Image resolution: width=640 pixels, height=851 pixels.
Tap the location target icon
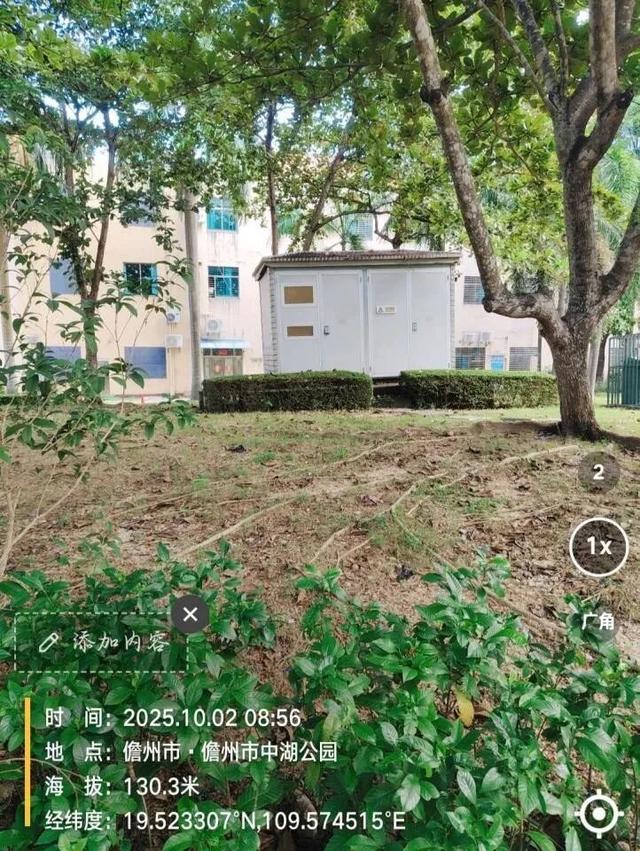600,814
